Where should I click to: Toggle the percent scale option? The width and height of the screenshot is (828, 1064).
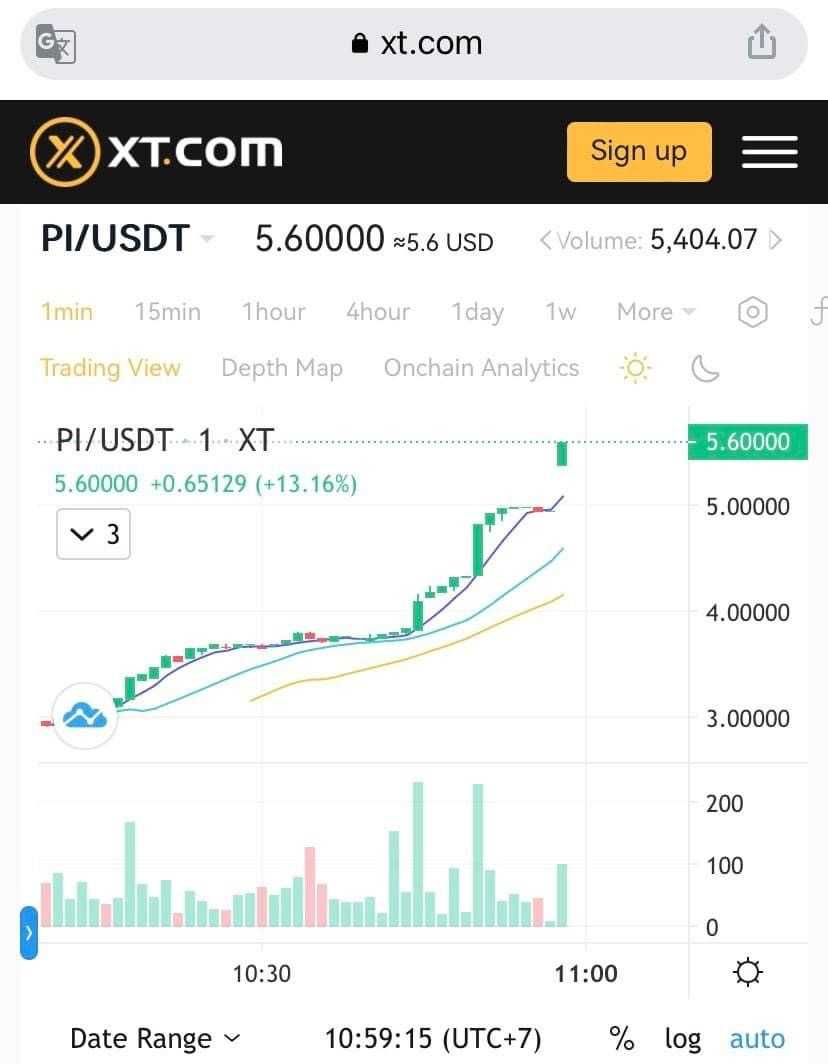(x=622, y=1039)
